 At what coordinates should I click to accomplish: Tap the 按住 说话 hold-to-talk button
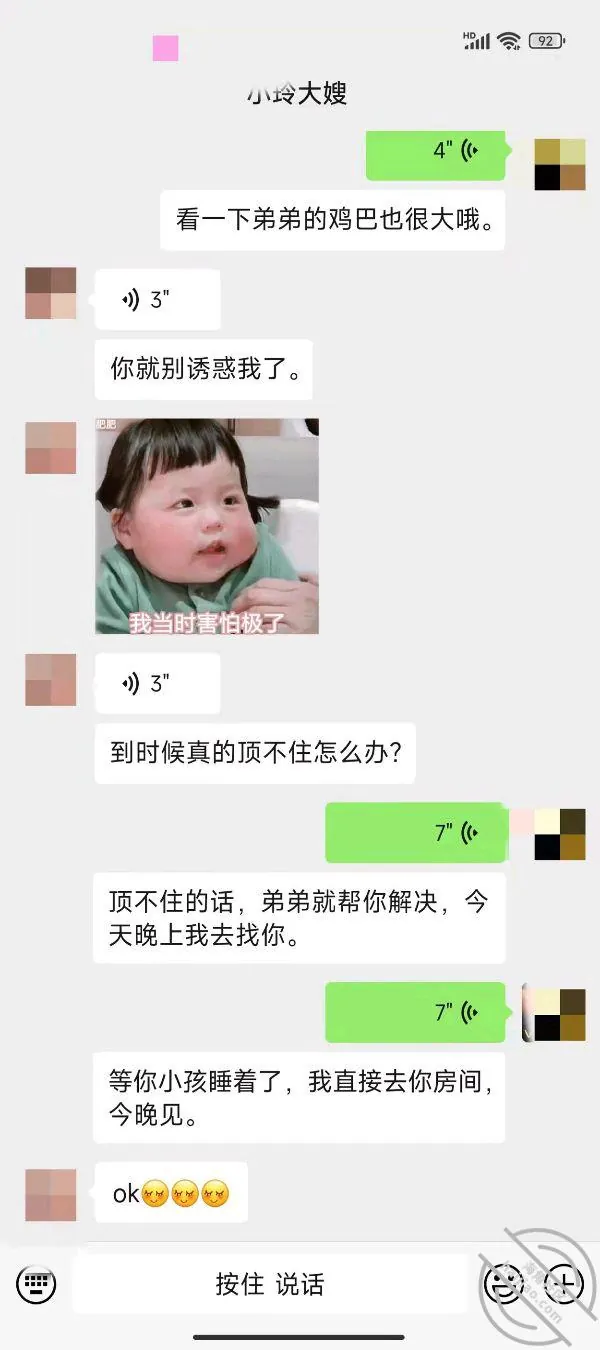(x=270, y=1284)
